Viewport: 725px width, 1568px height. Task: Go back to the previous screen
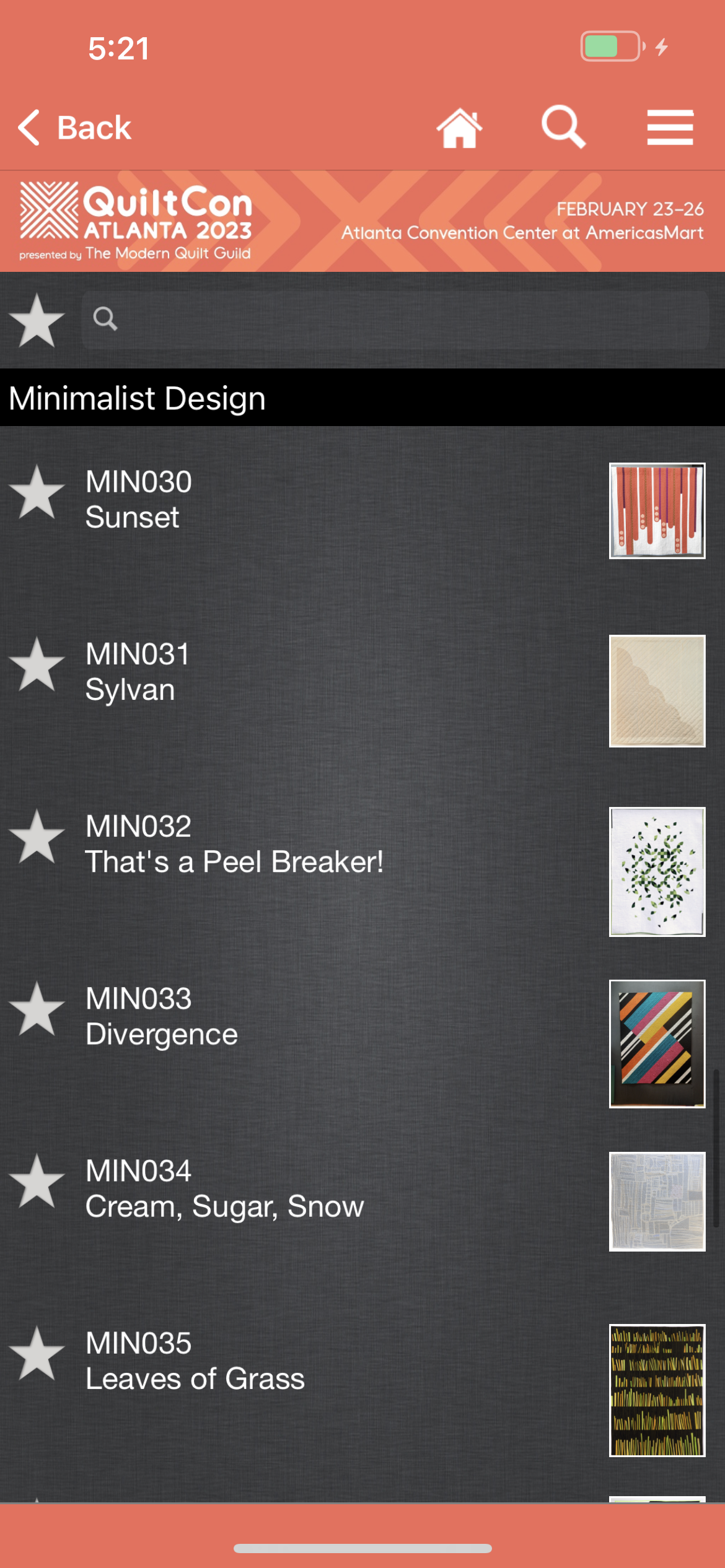[74, 128]
